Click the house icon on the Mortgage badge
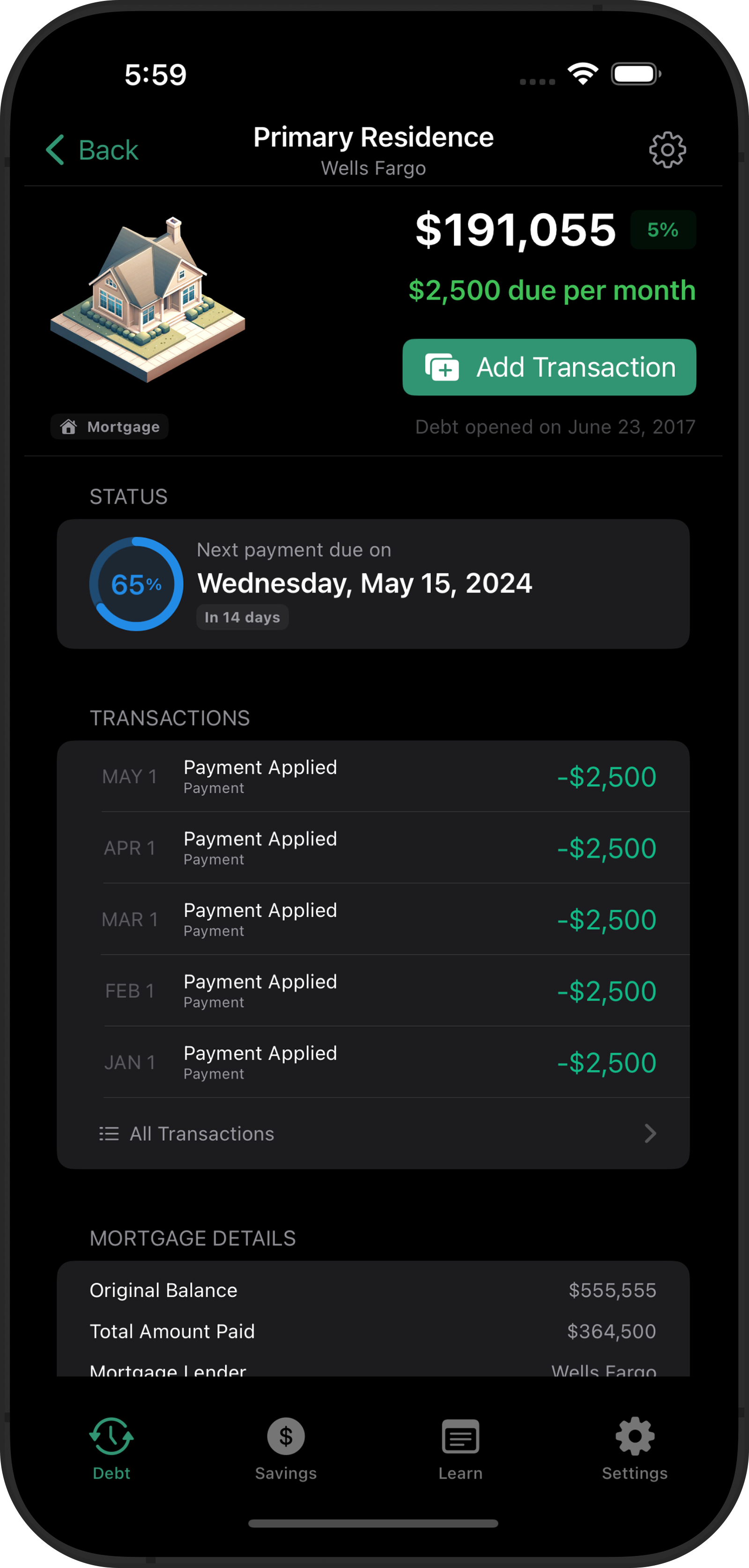The image size is (749, 1568). tap(70, 427)
